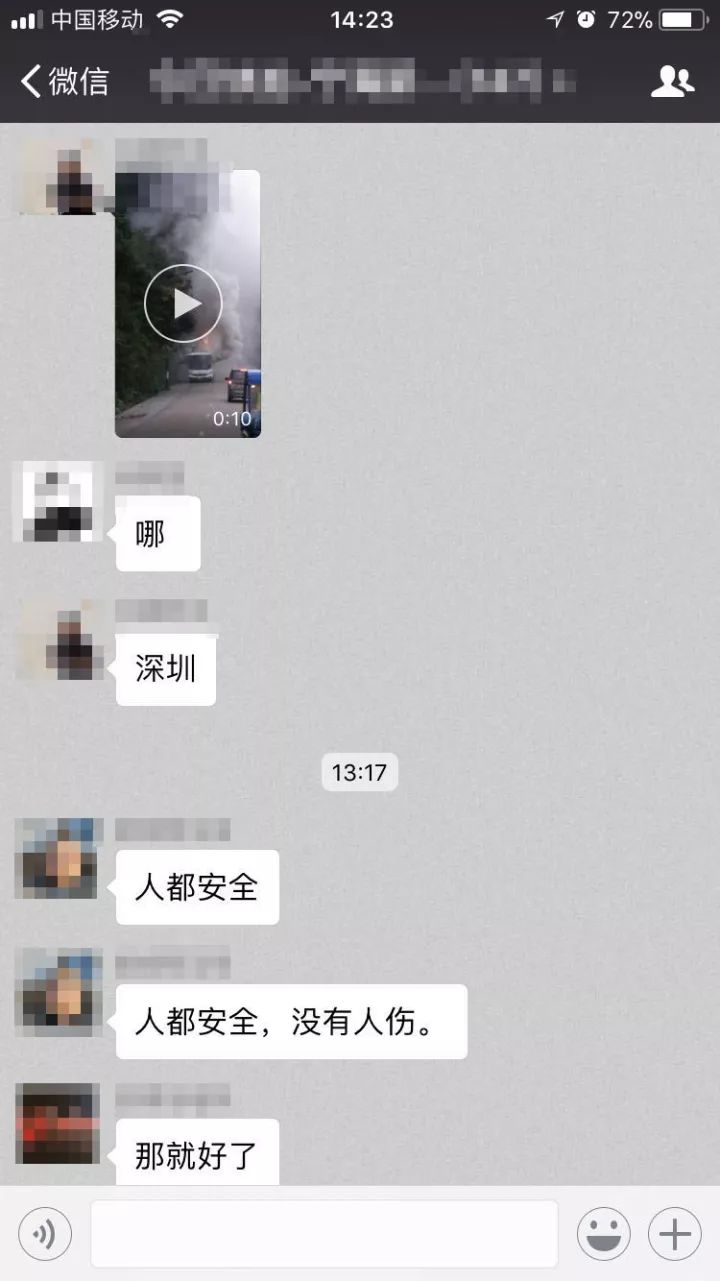View profile of sender of 那就好了

click(58, 1123)
